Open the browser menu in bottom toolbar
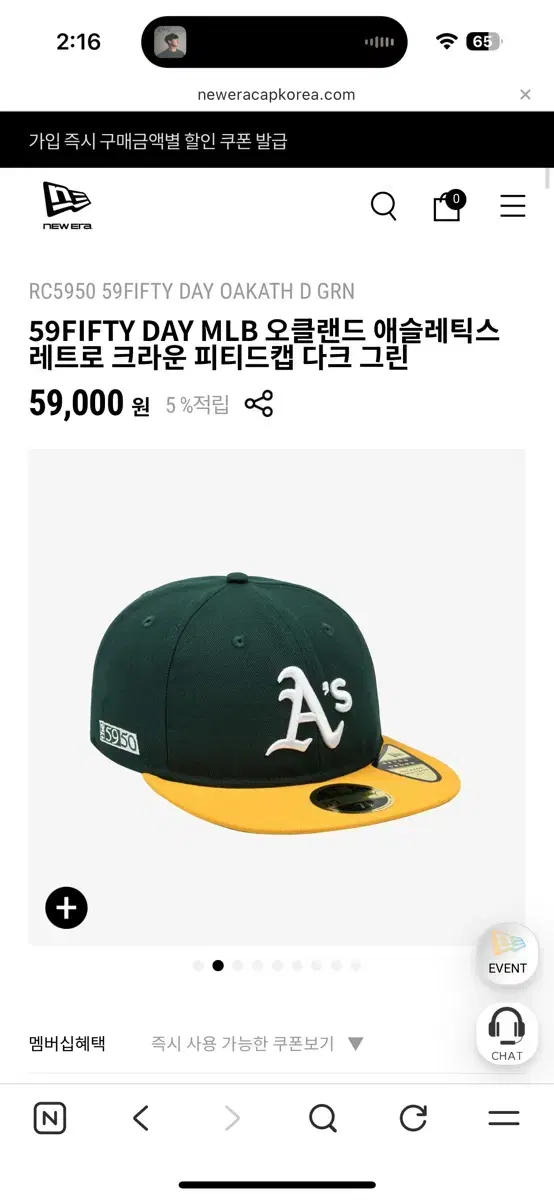The image size is (554, 1200). (504, 1118)
